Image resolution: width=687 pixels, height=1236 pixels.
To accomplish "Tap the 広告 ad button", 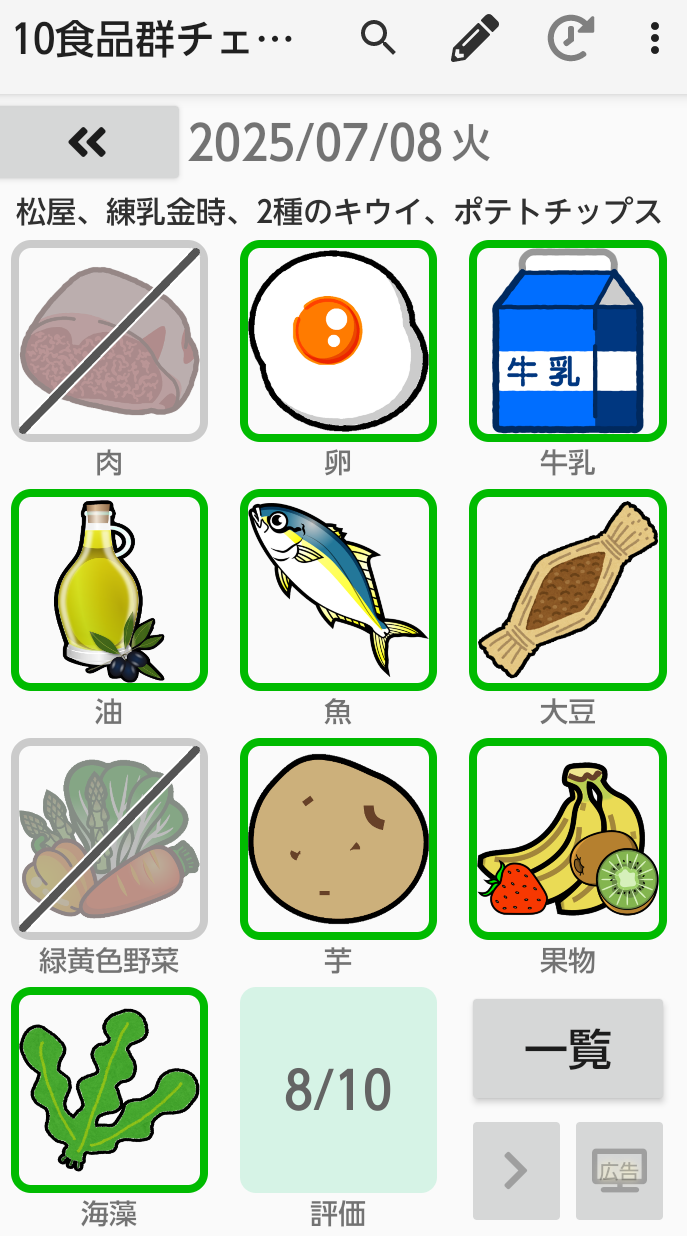I will [x=619, y=1170].
